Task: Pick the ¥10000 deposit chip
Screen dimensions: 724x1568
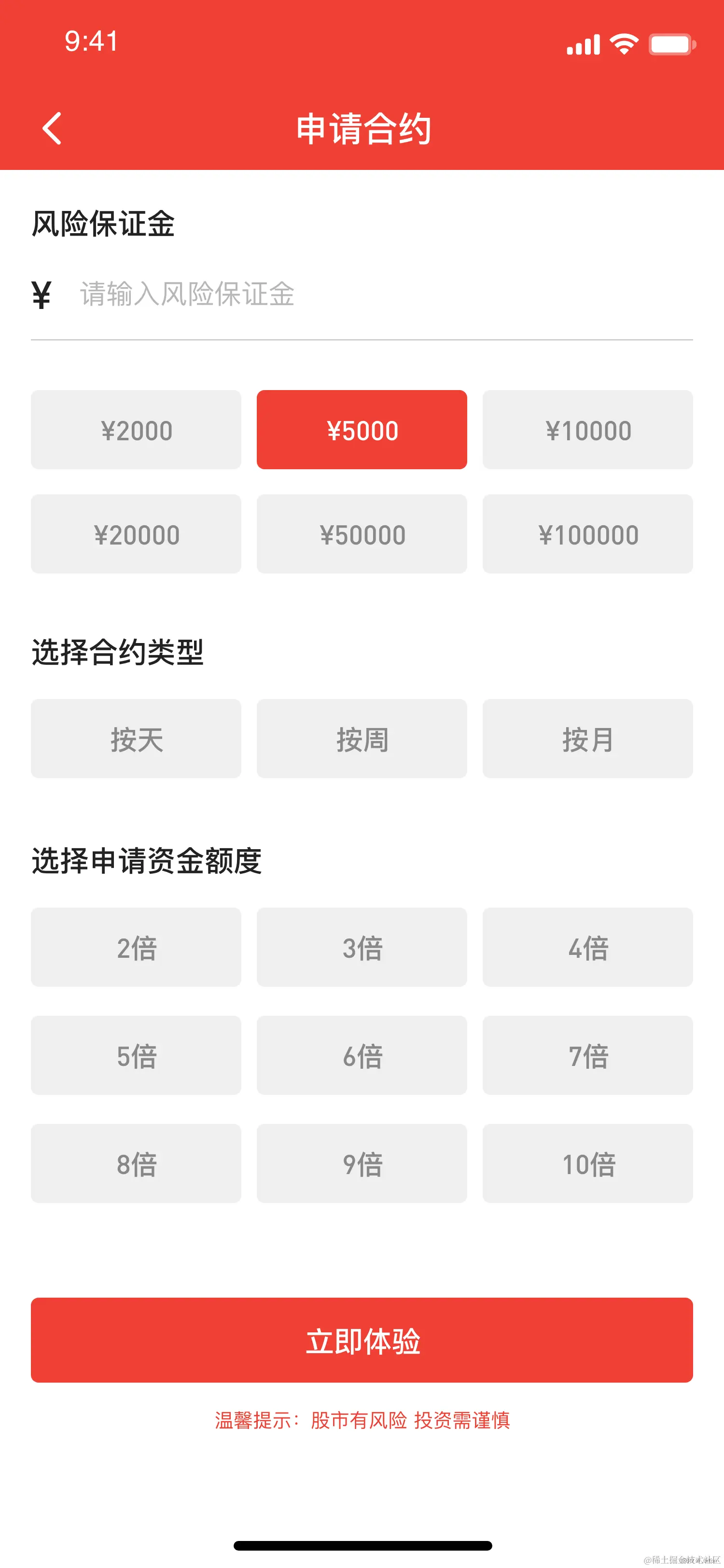Action: [588, 430]
